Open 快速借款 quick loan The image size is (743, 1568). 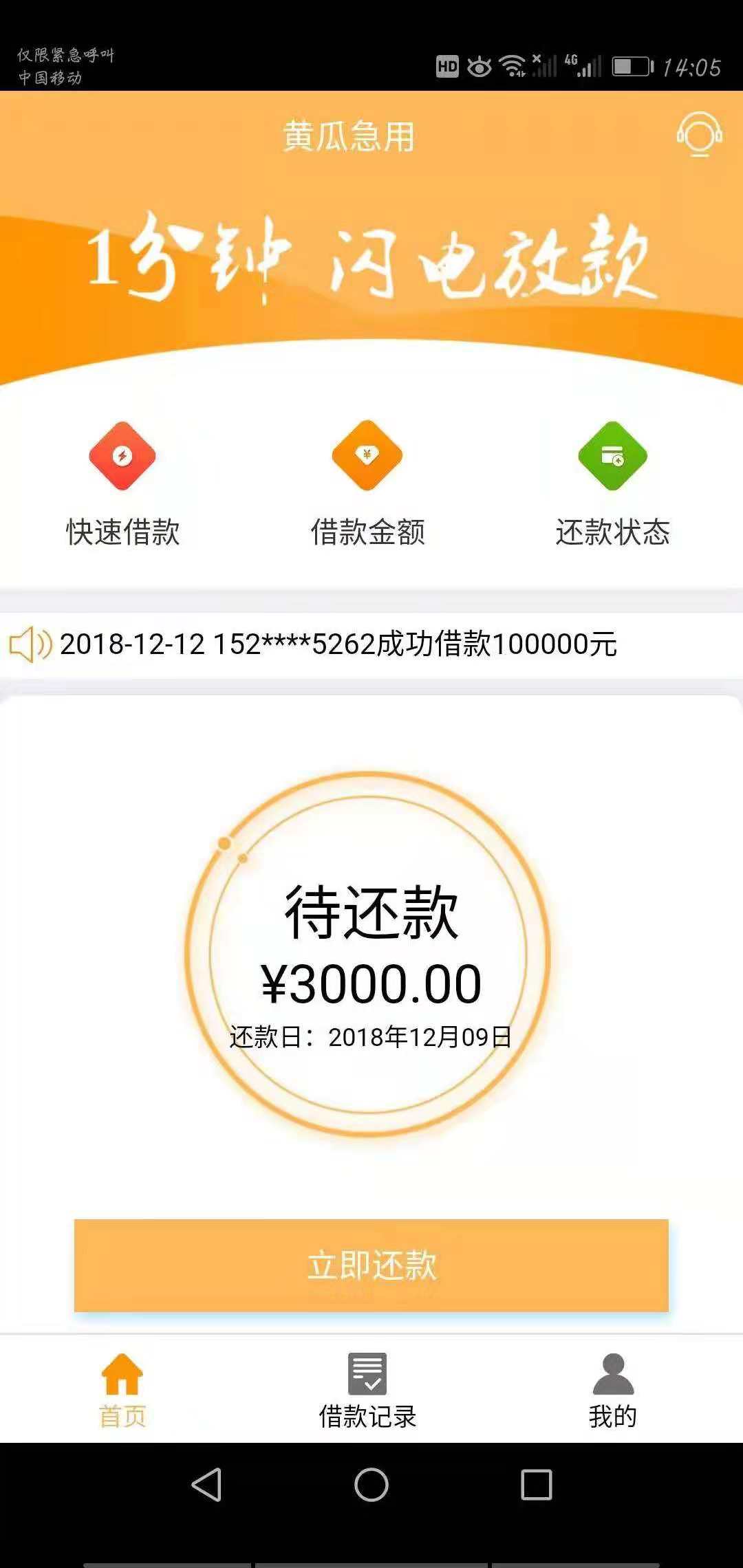[x=122, y=485]
